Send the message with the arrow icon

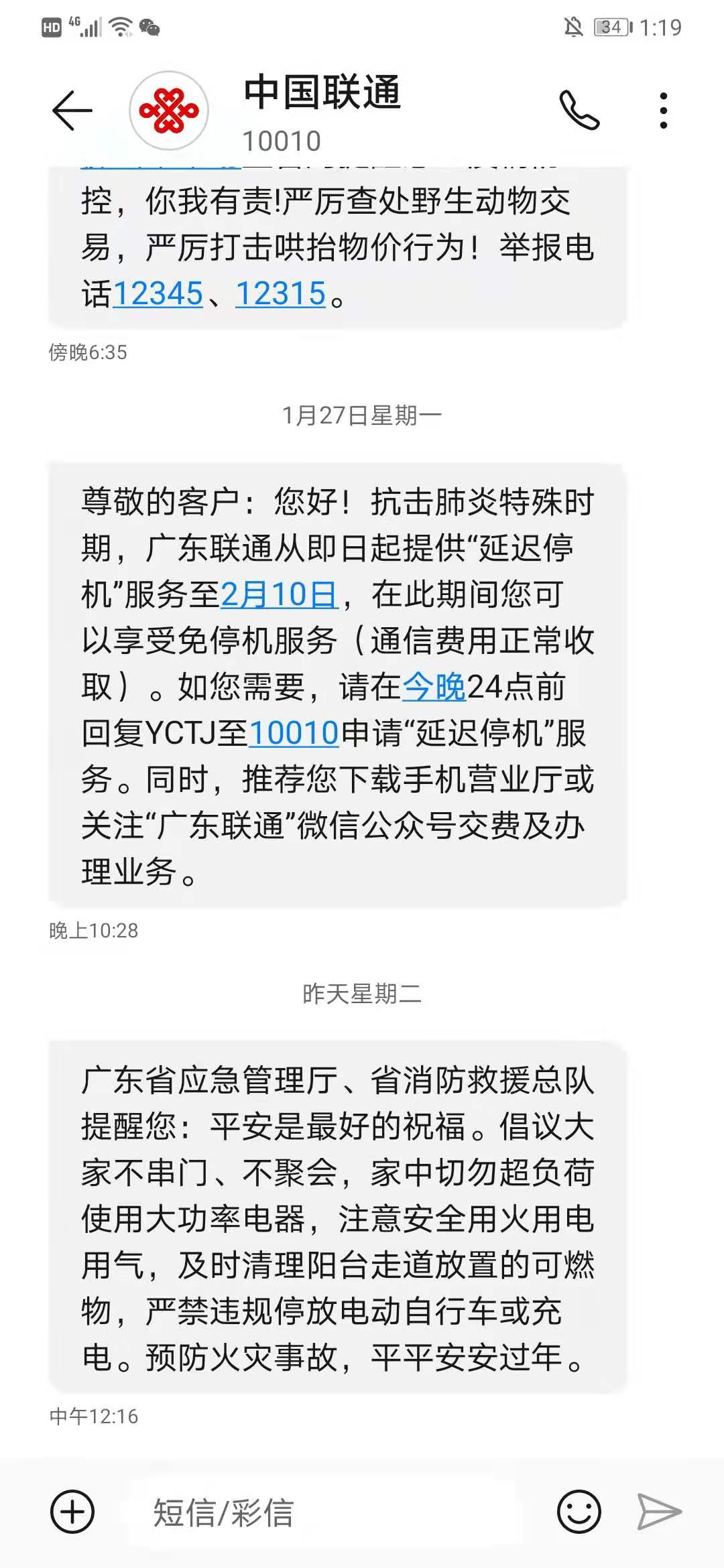[660, 1512]
